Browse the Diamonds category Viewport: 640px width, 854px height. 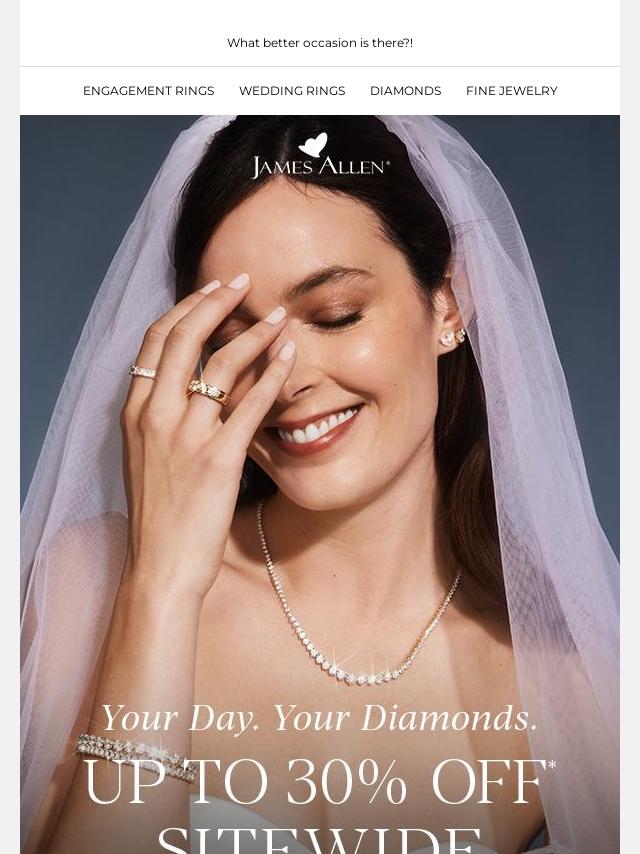(405, 91)
